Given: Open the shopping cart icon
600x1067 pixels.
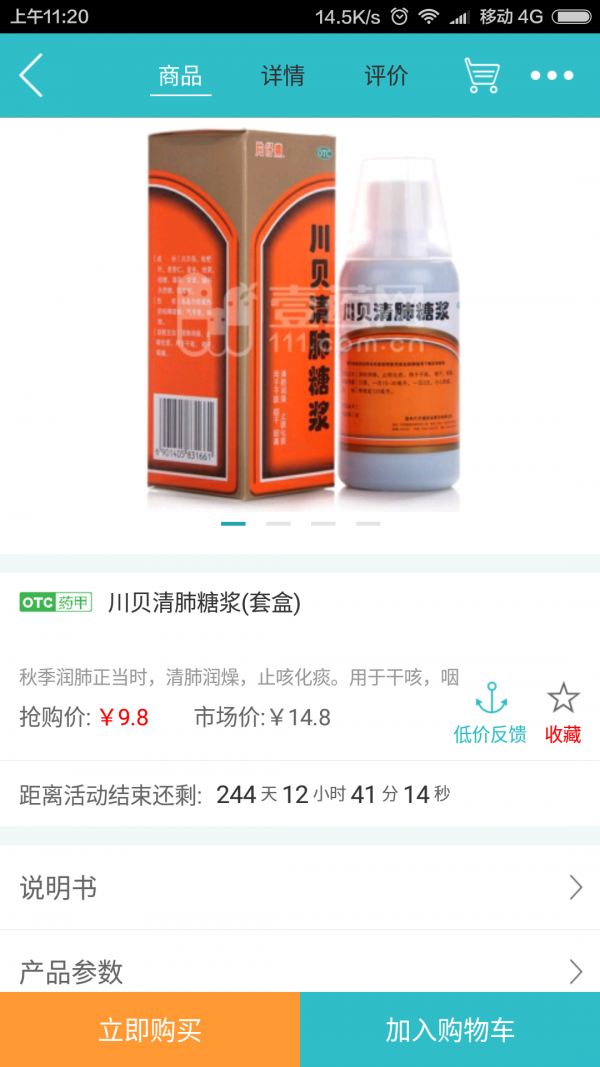Looking at the screenshot, I should (x=482, y=75).
